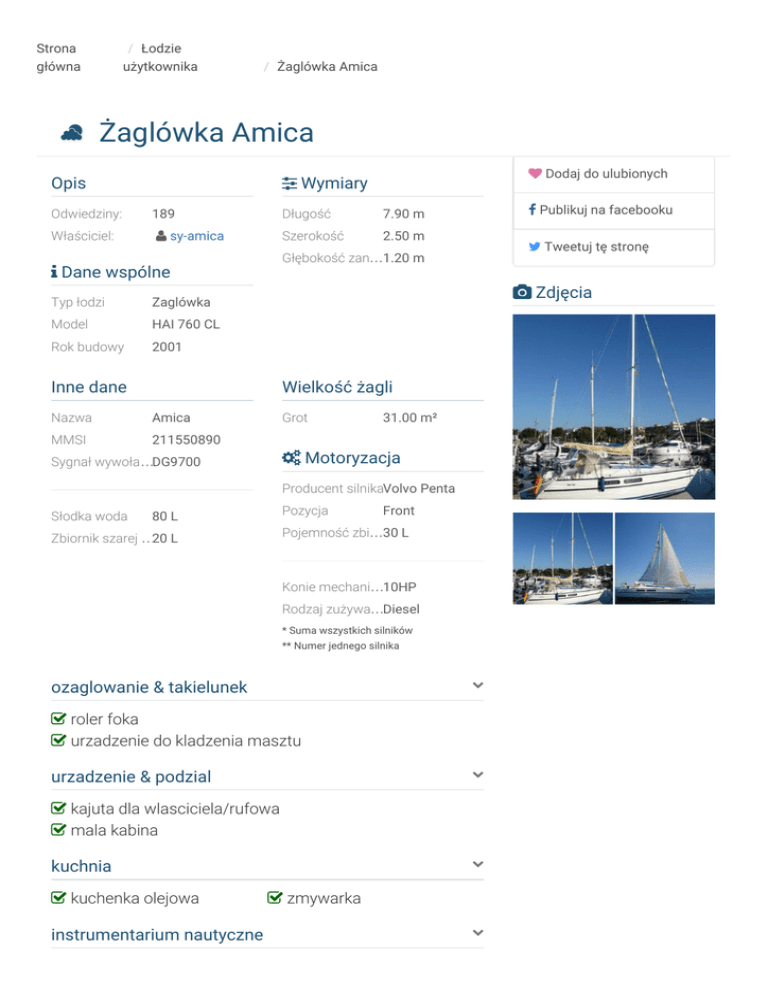Open Łodzie użytkownika breadcrumb link
This screenshot has width=768, height=994.
(160, 57)
